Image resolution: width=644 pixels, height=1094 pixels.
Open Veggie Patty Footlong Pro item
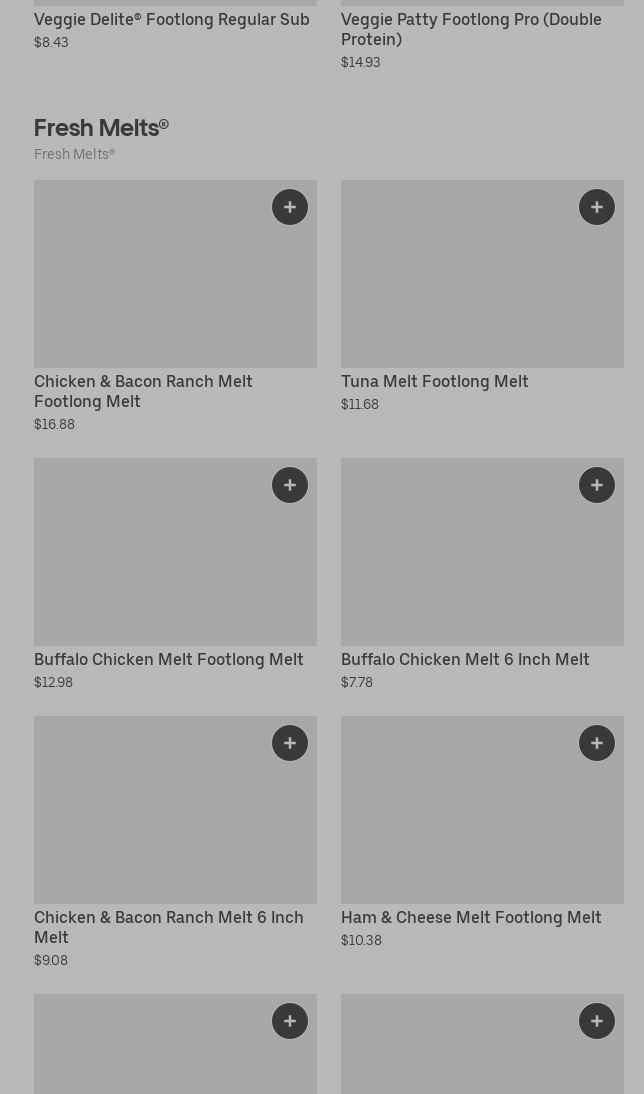tap(470, 29)
